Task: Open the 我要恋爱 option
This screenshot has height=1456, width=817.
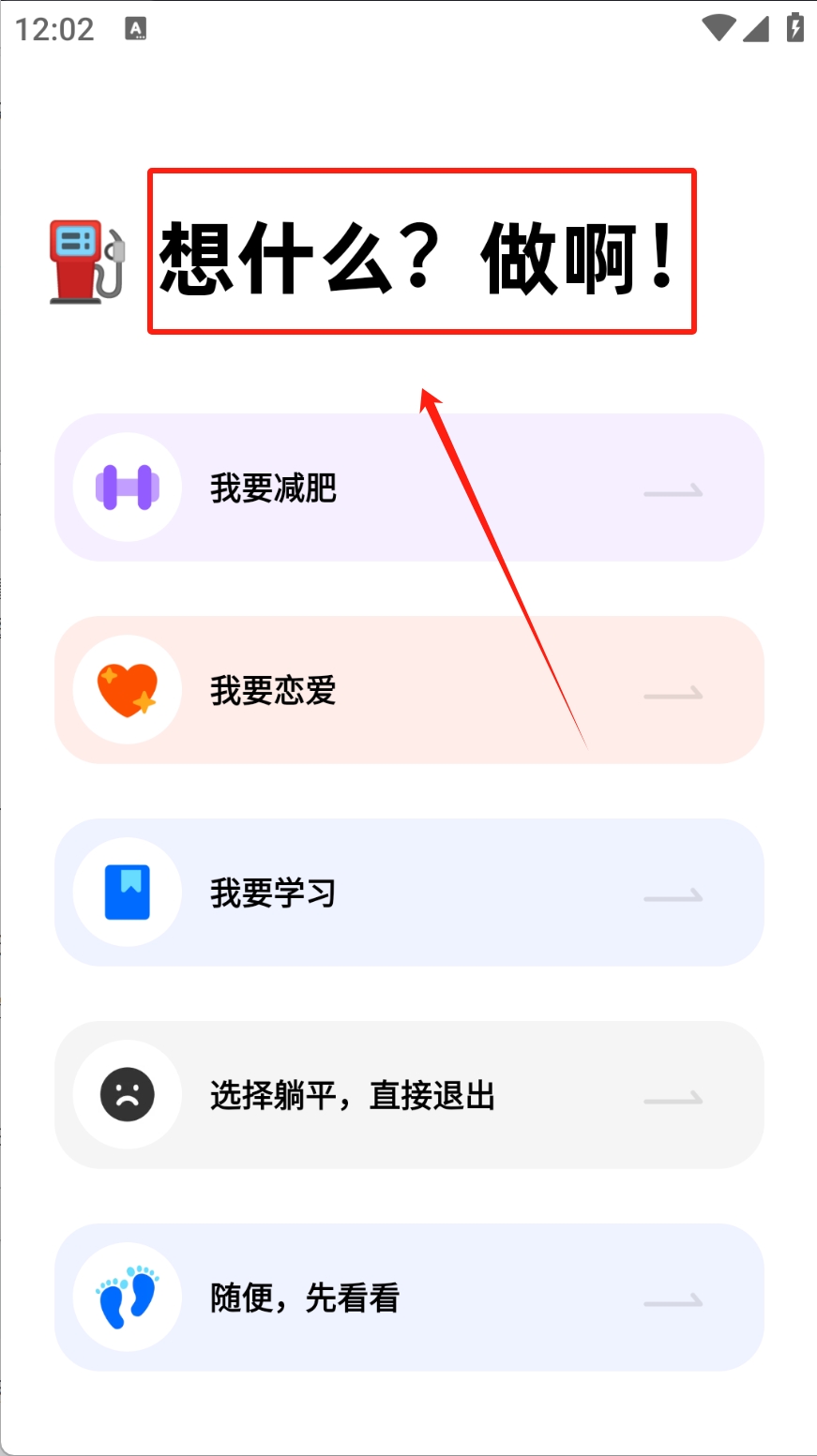Action: 409,690
